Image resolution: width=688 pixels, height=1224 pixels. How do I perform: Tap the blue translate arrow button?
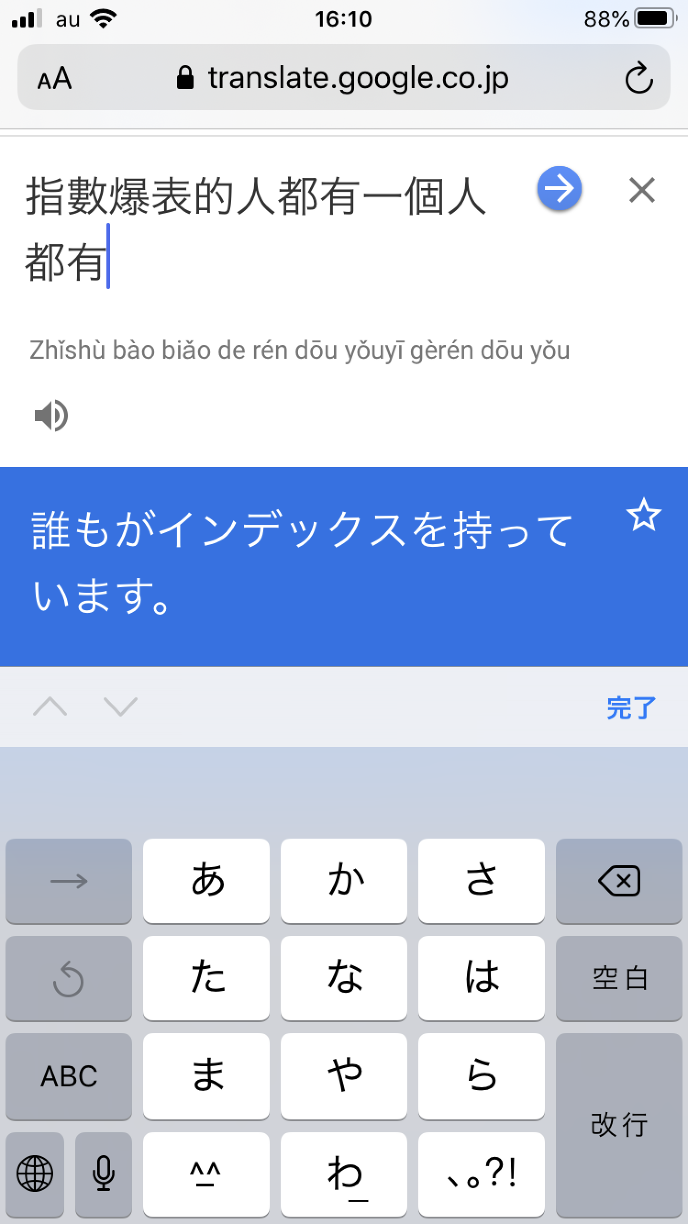(559, 189)
